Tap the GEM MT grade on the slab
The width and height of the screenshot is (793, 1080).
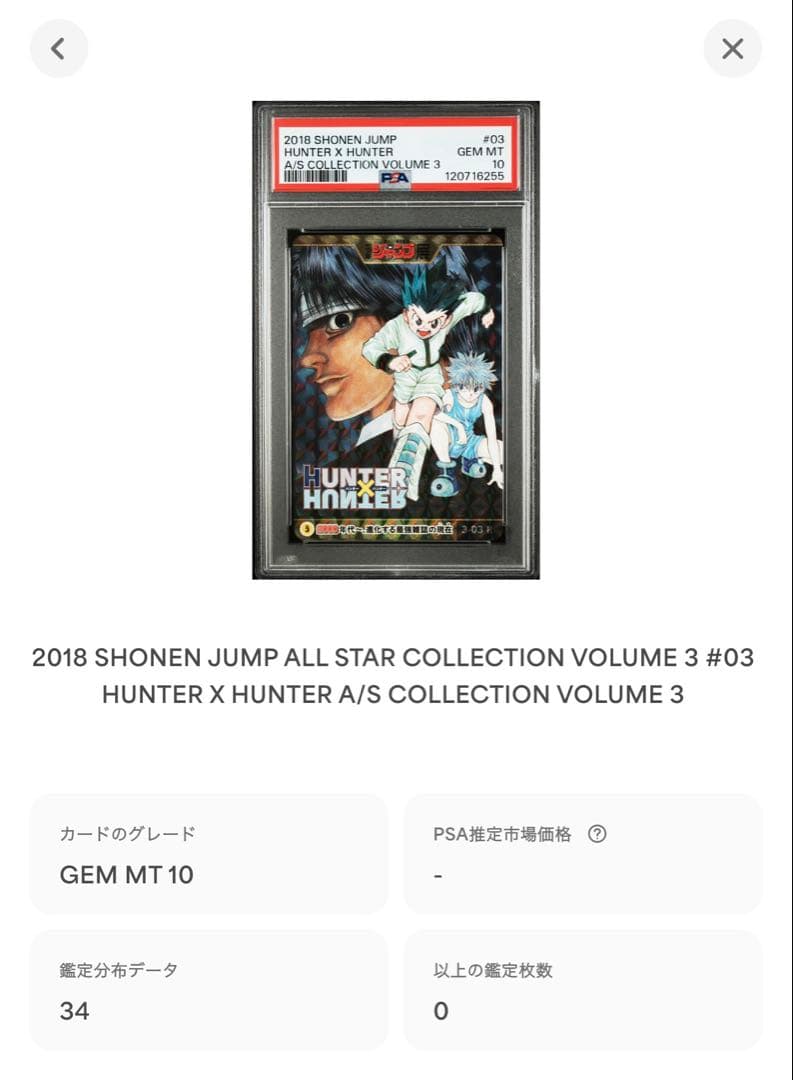pyautogui.click(x=481, y=151)
